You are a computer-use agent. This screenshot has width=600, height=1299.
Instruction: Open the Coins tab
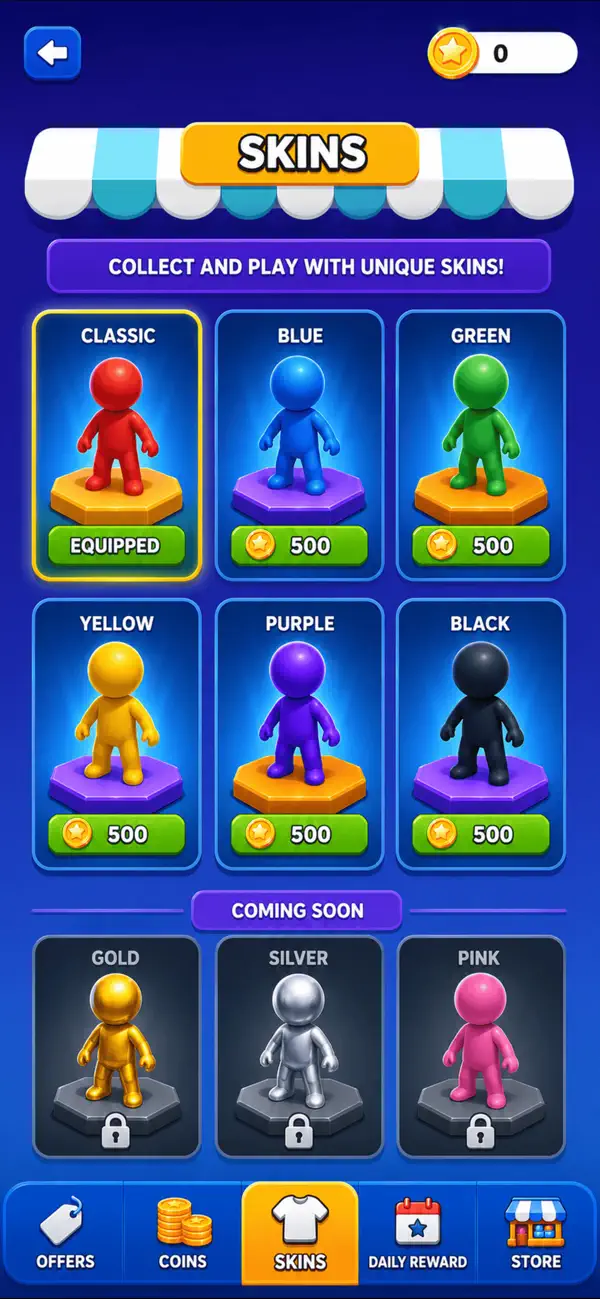(x=183, y=1233)
